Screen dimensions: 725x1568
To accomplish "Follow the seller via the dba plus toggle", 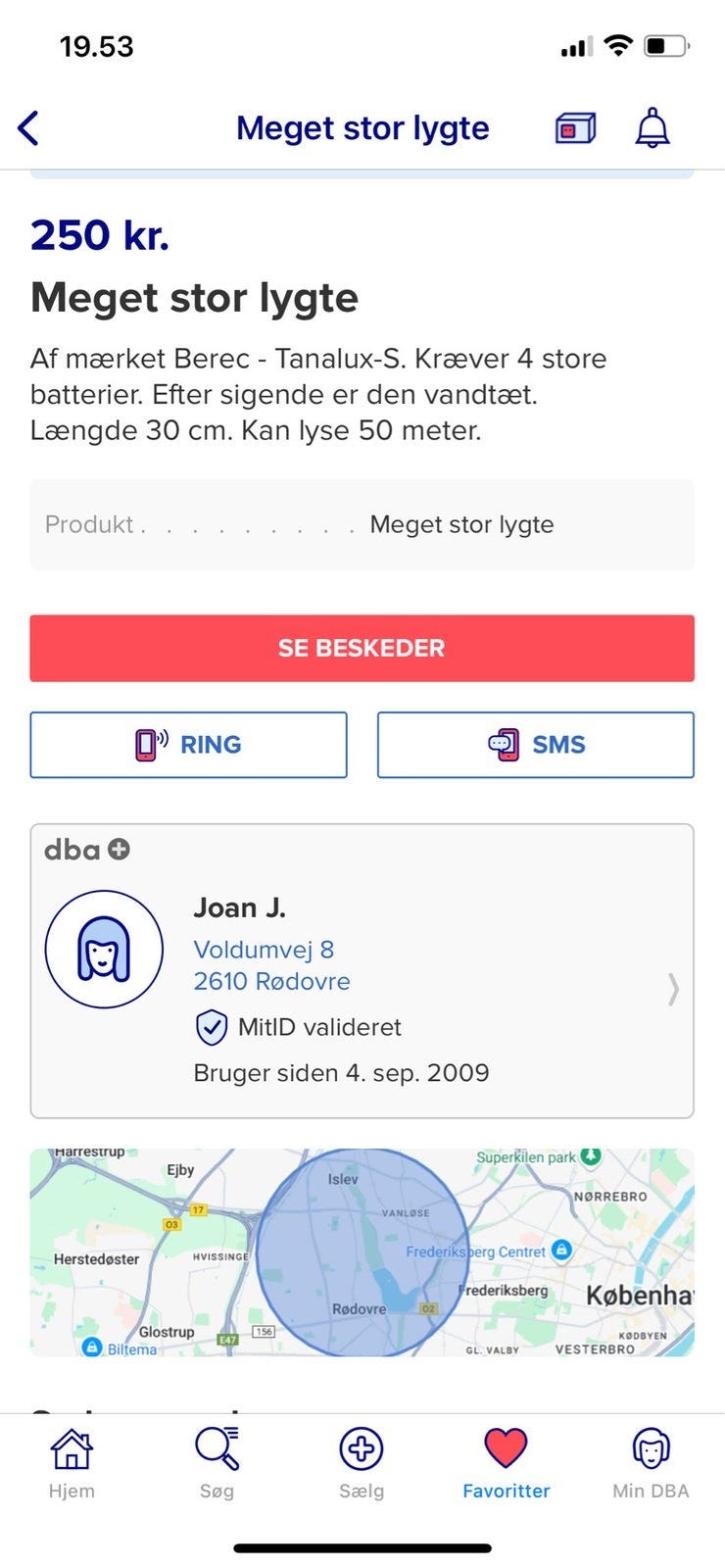I will [118, 849].
